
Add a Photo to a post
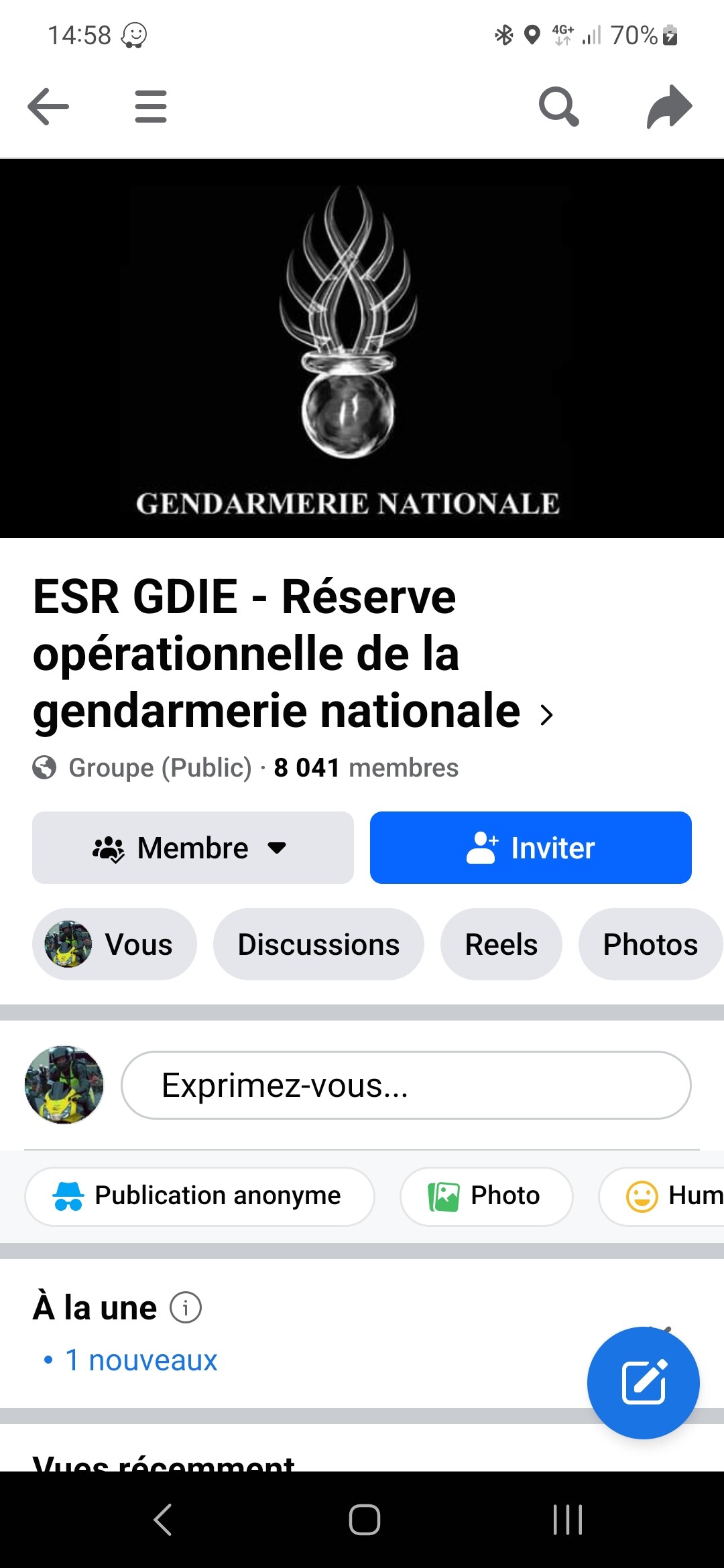click(487, 1196)
